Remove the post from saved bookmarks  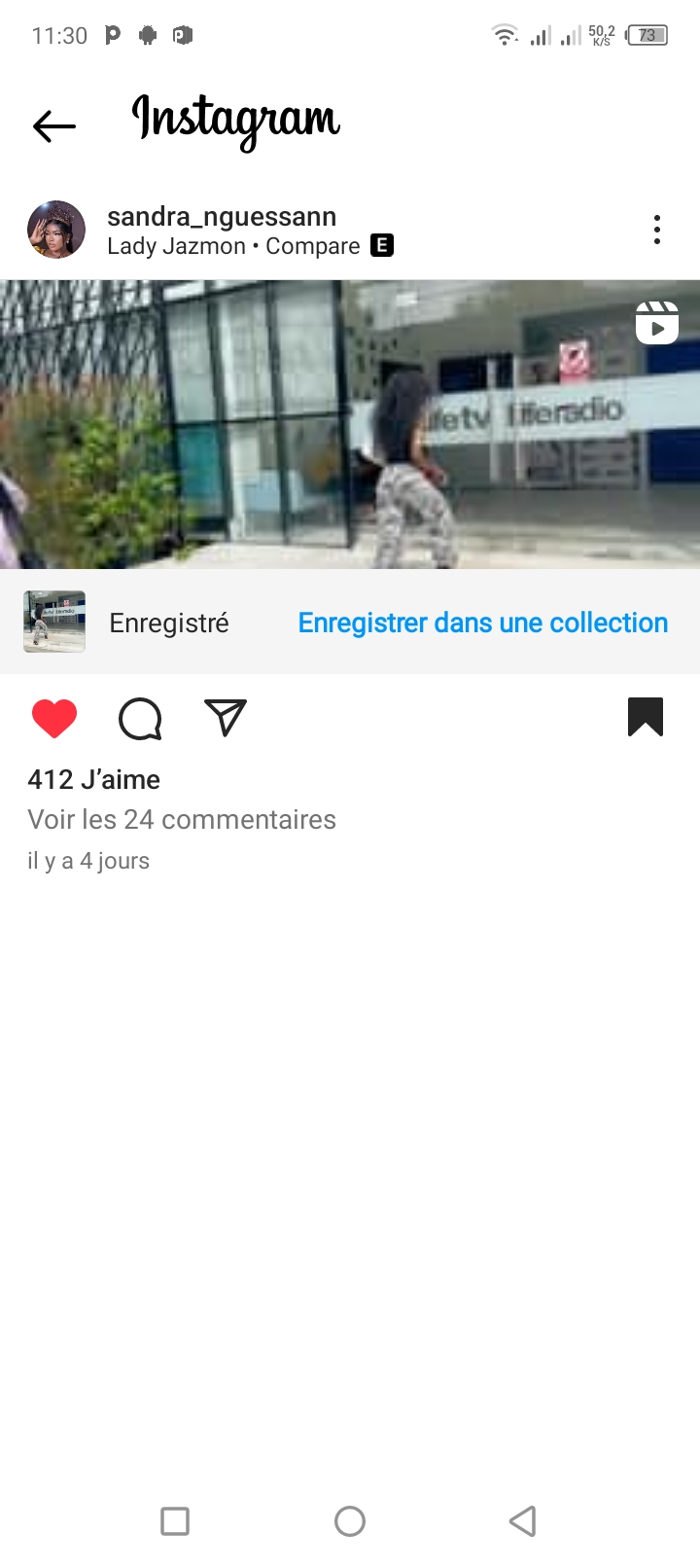point(646,717)
